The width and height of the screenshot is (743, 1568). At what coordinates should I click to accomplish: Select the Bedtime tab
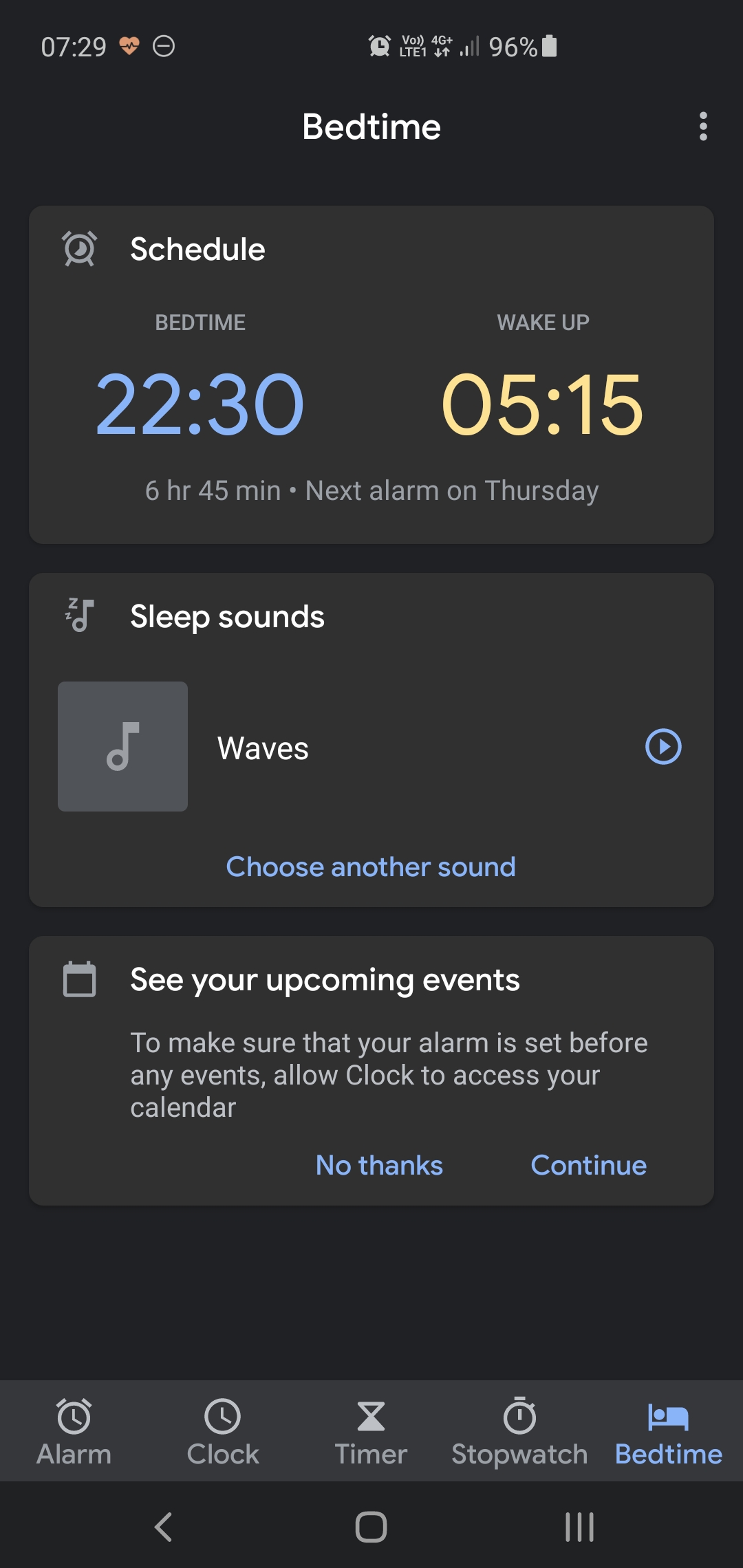click(x=669, y=1431)
